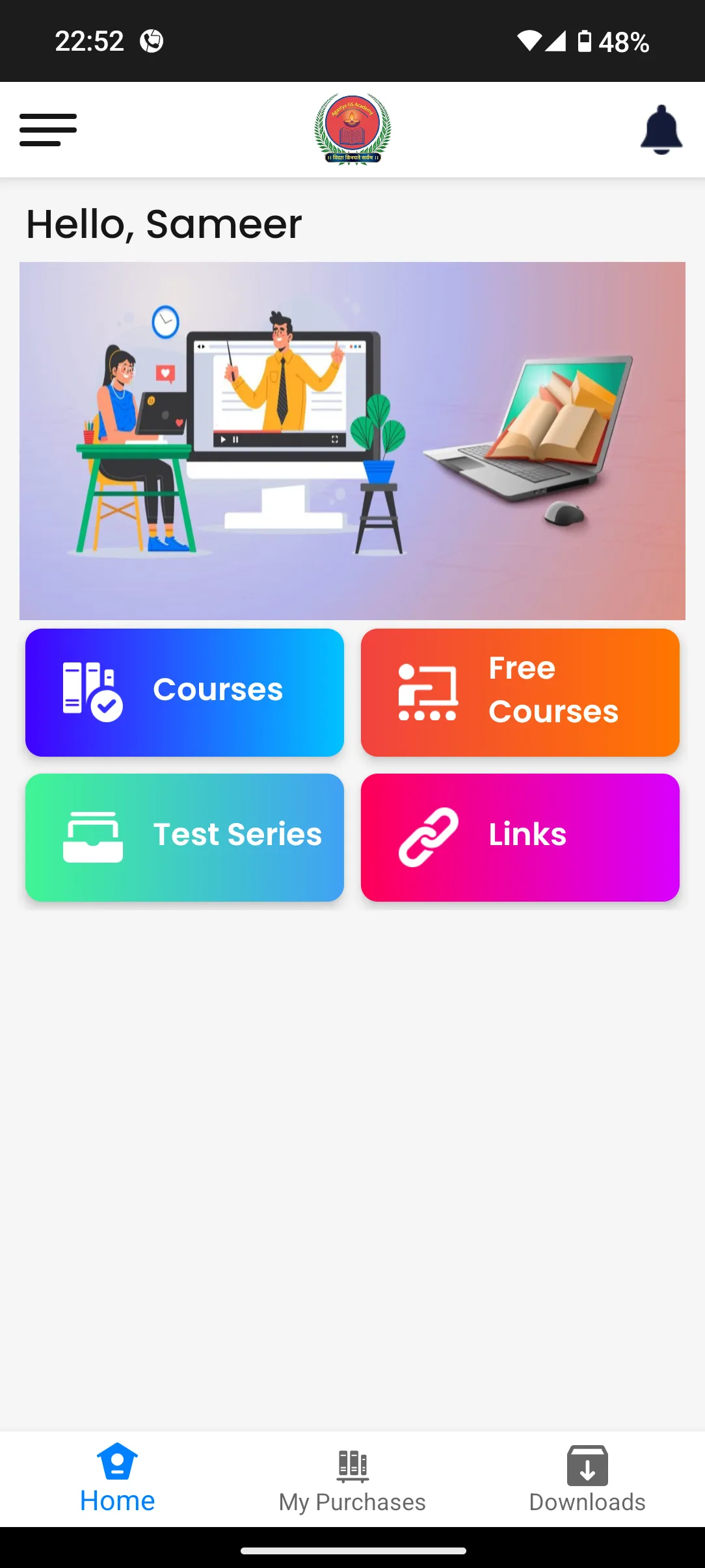Open the Courses section
This screenshot has height=1568, width=705.
pyautogui.click(x=185, y=692)
